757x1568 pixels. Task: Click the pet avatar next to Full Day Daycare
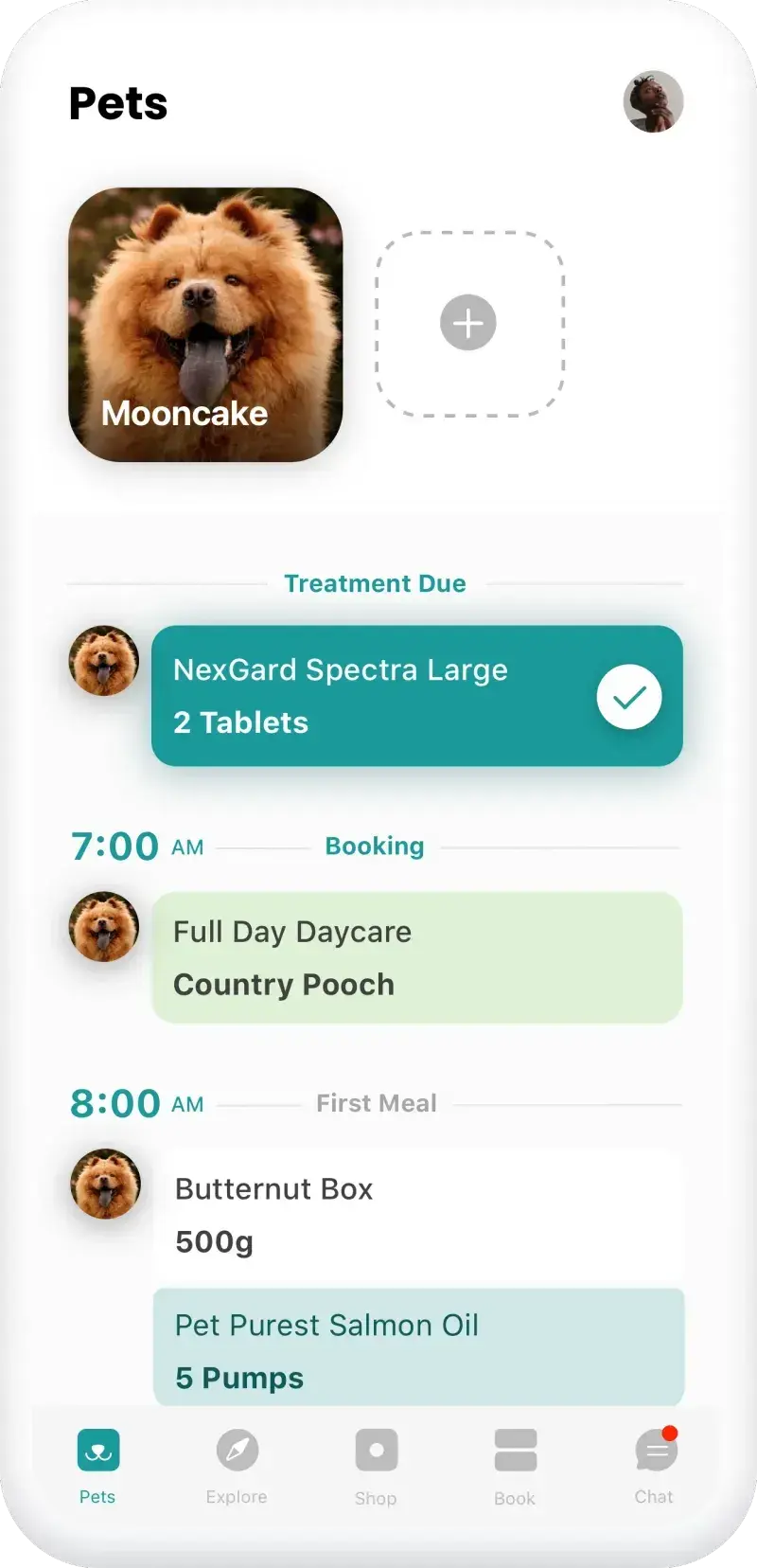click(105, 926)
